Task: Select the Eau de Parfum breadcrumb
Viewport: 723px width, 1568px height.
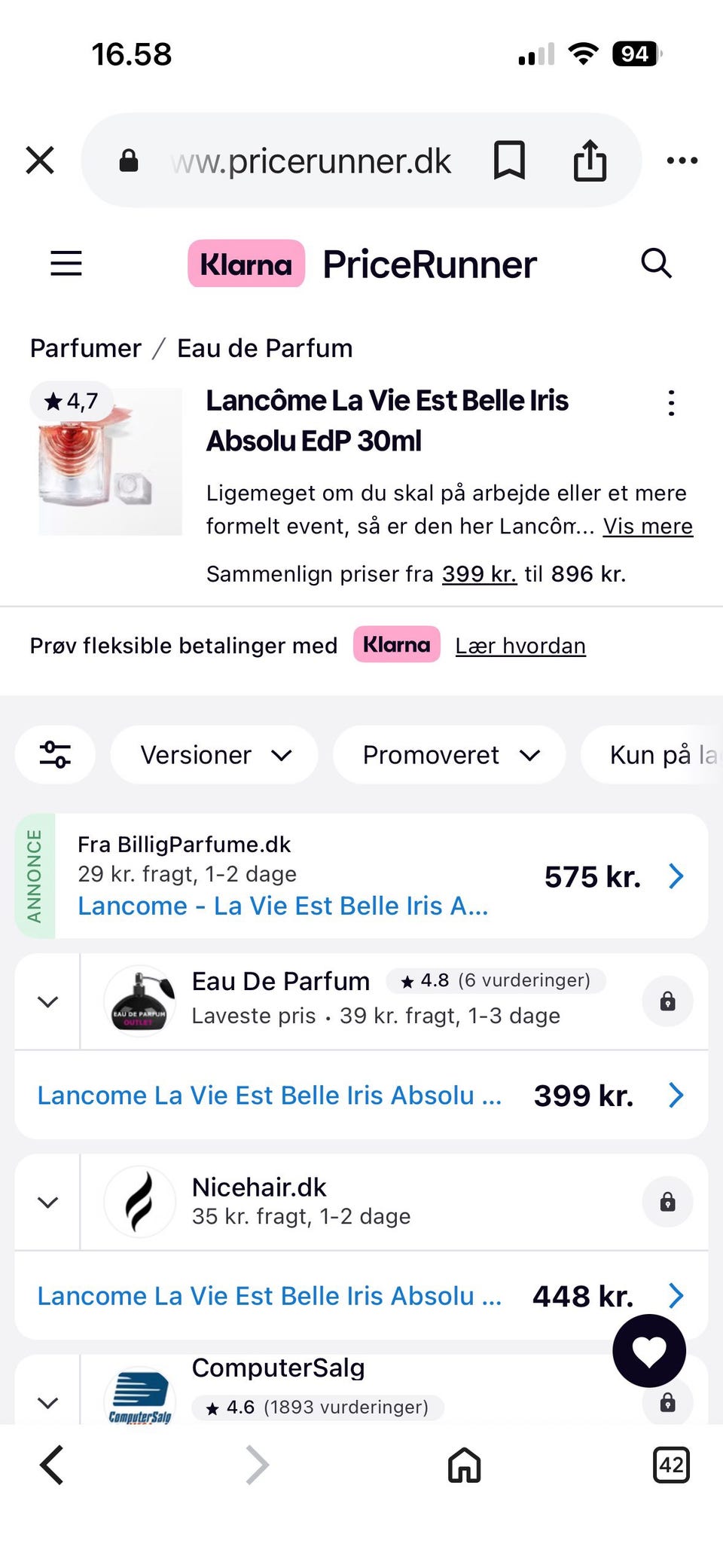Action: tap(264, 347)
